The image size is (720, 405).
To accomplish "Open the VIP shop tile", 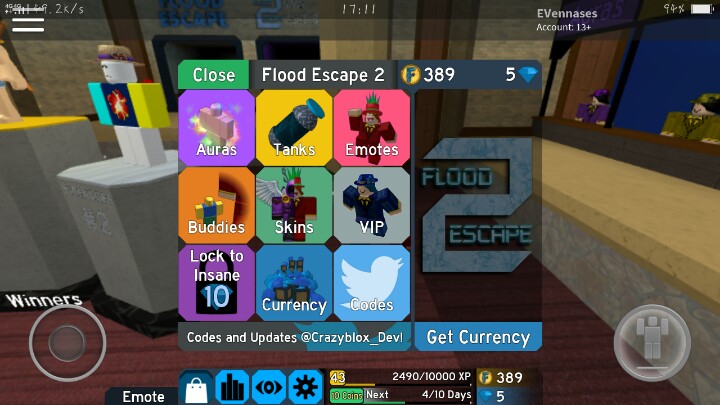I will (371, 204).
